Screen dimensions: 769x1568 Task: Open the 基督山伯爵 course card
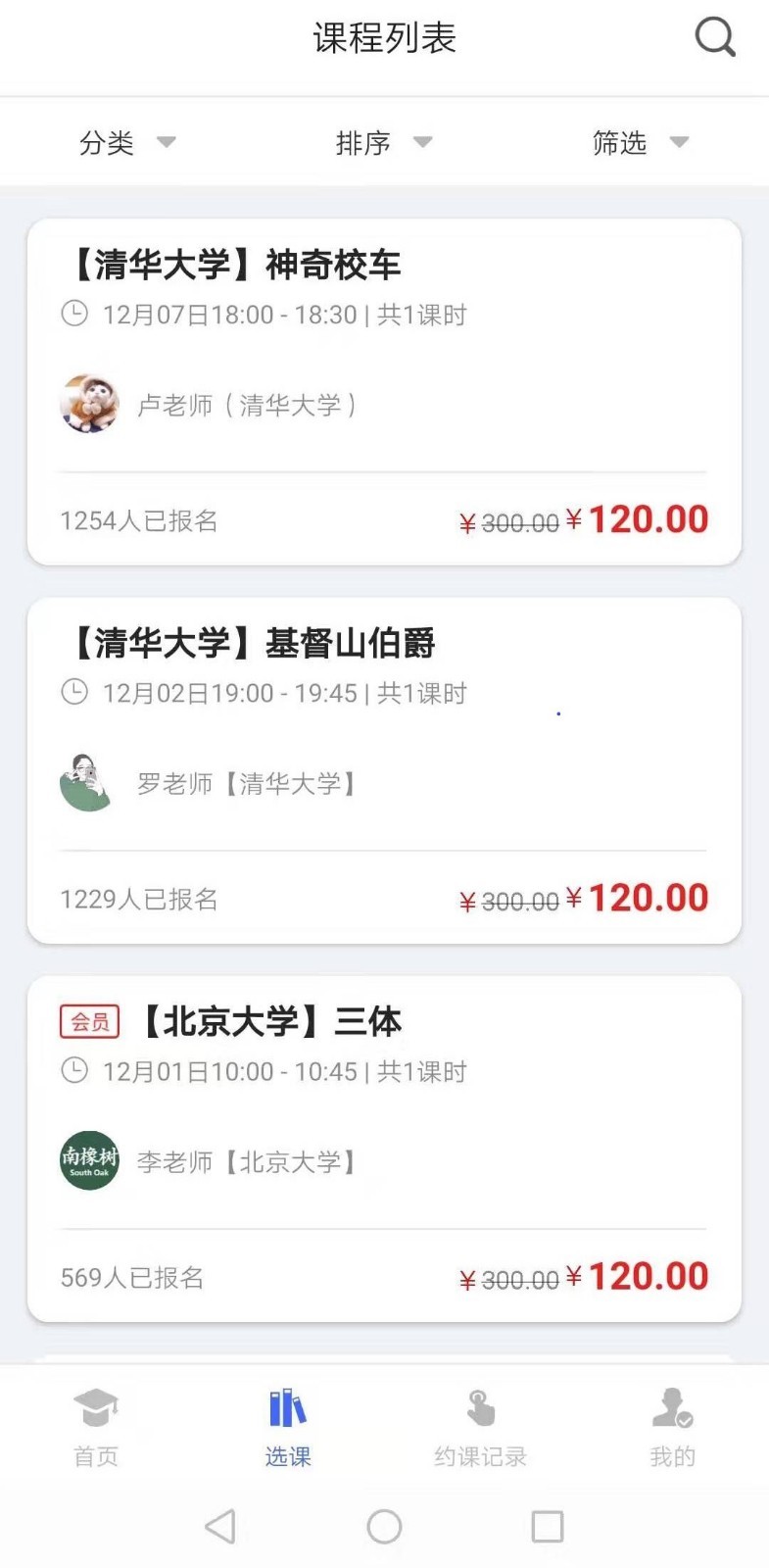384,770
